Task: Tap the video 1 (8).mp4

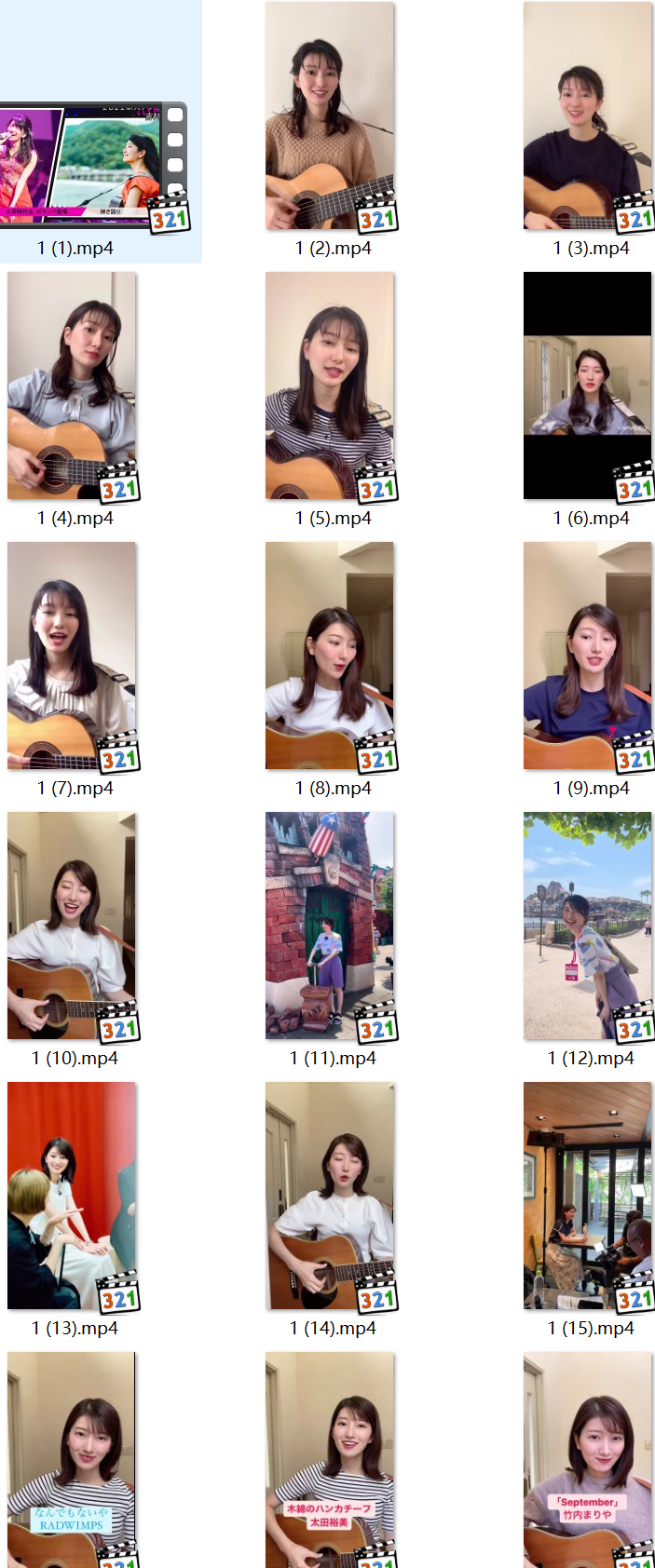Action: (329, 656)
